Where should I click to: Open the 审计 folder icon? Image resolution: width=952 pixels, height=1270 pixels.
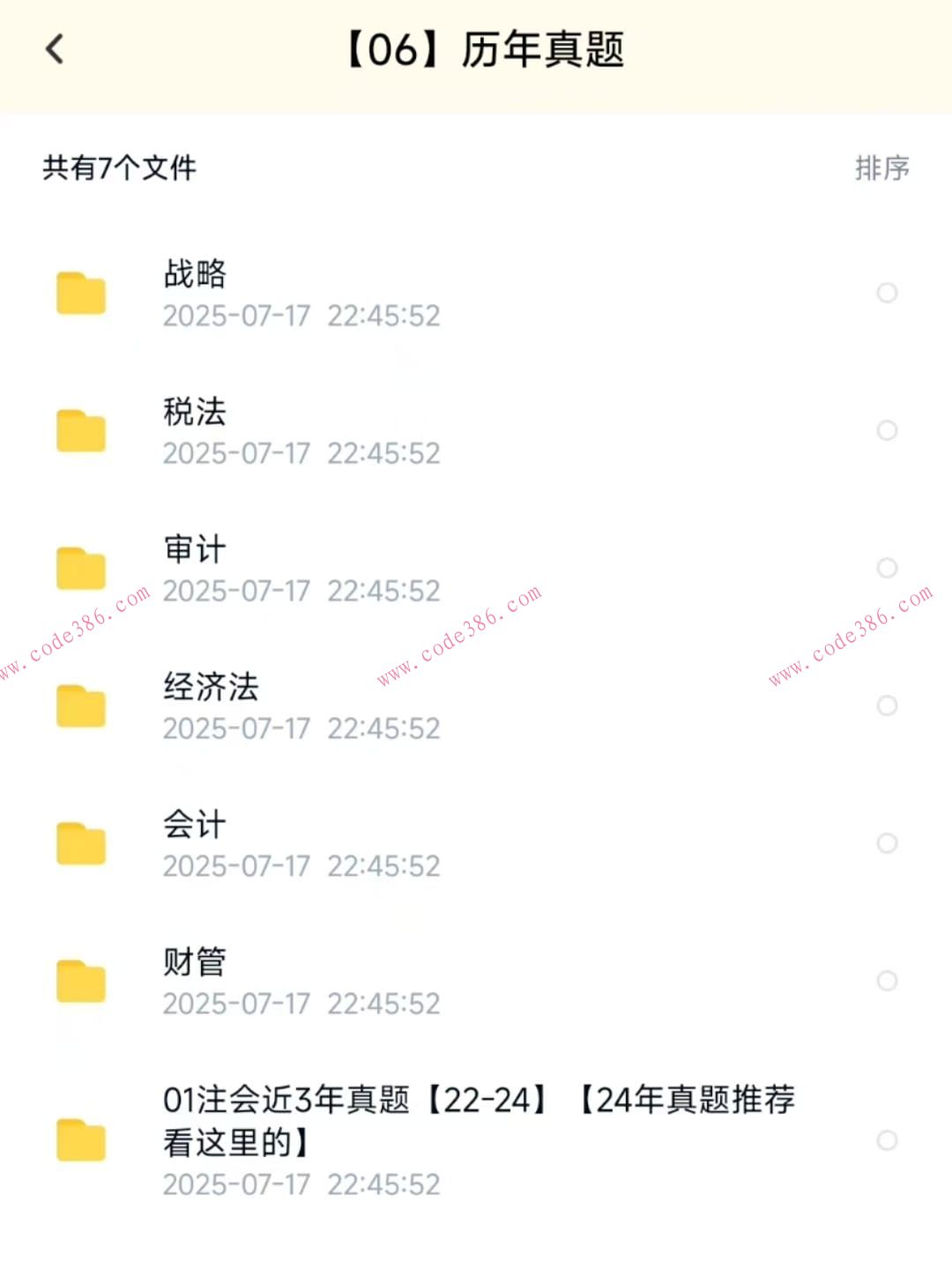pos(80,568)
